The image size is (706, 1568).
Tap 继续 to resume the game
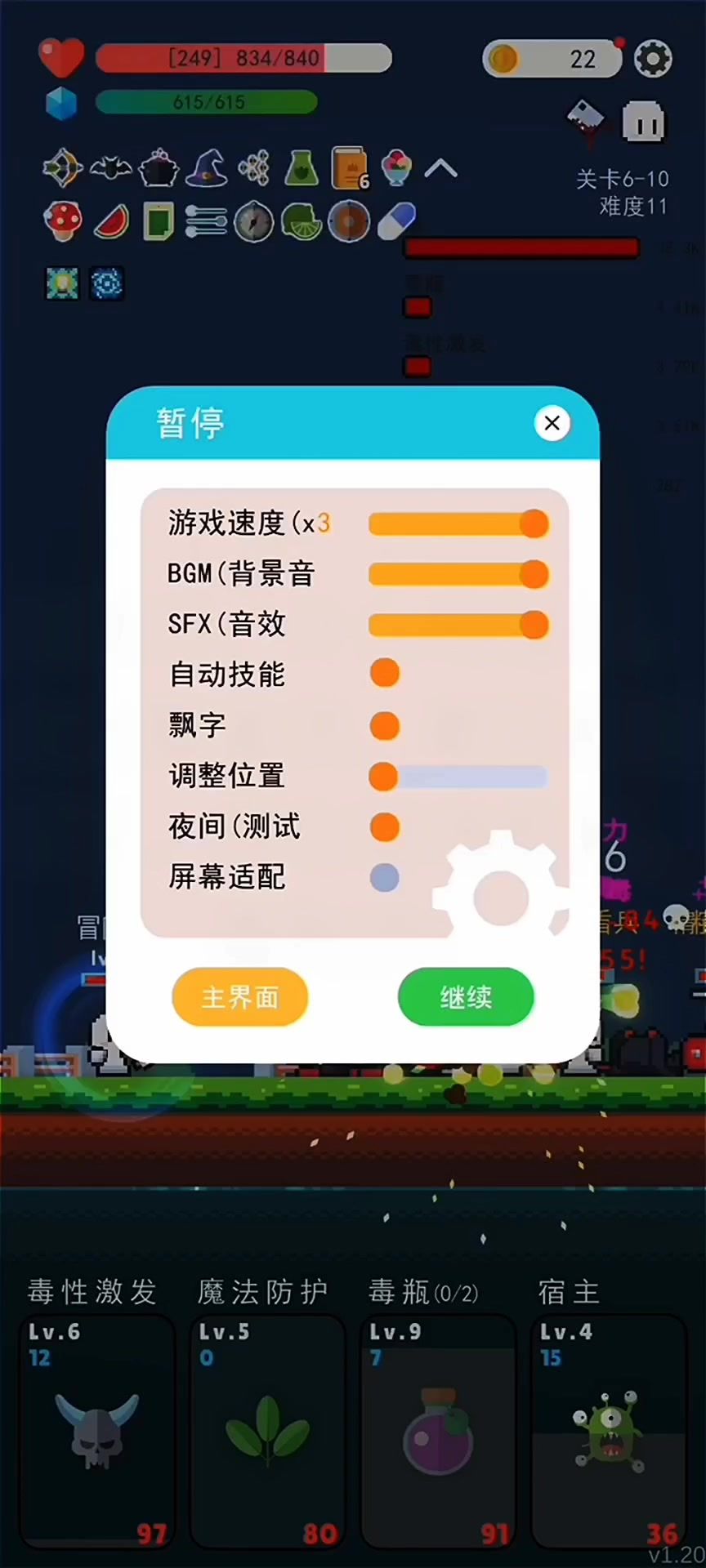coord(466,996)
